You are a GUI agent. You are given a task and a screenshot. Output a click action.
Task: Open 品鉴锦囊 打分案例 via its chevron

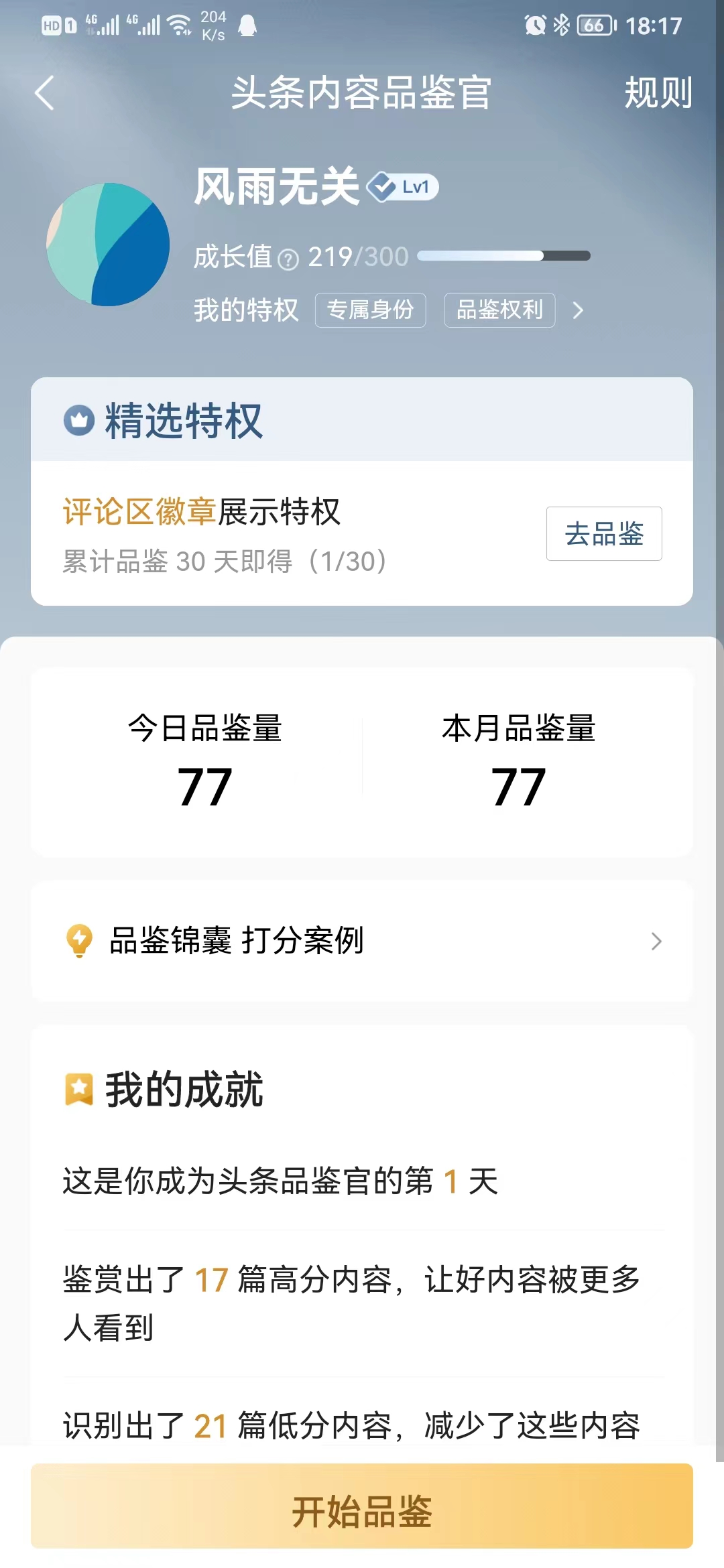coord(658,941)
